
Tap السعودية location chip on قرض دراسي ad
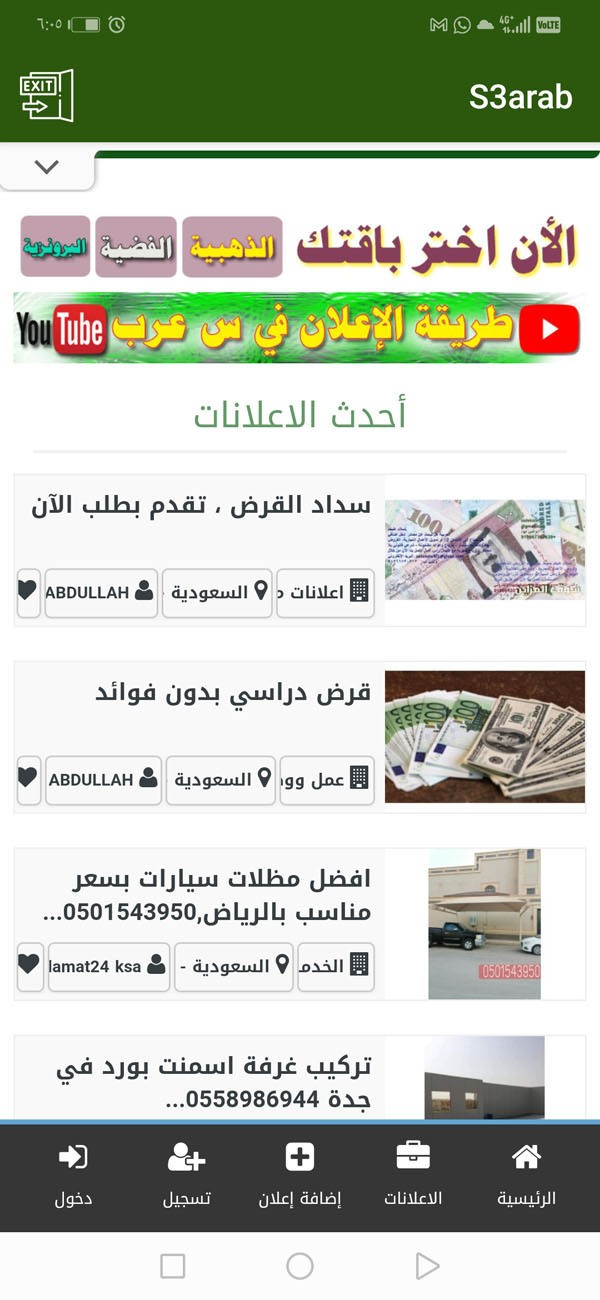[220, 779]
